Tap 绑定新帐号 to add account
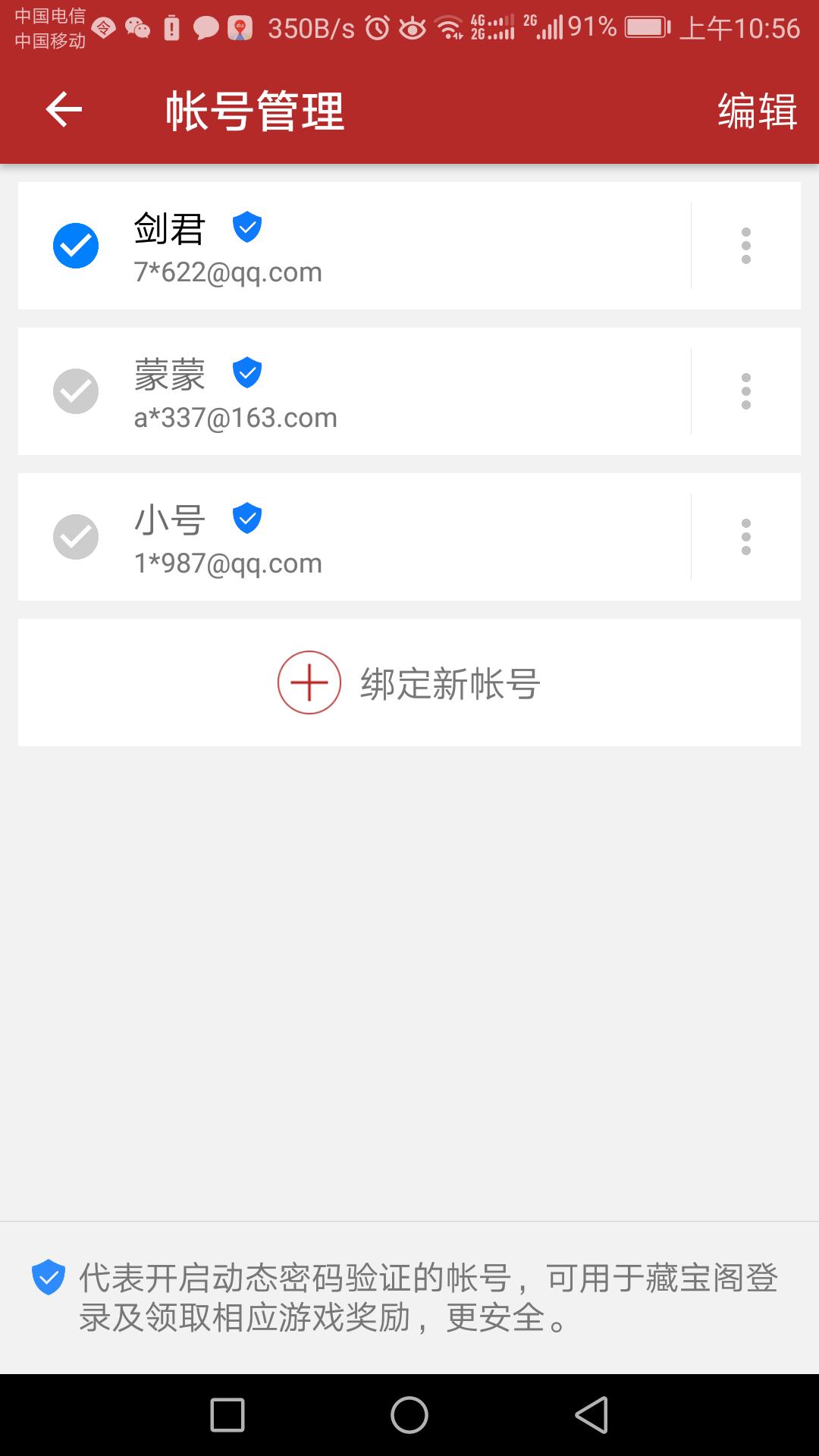 click(409, 682)
